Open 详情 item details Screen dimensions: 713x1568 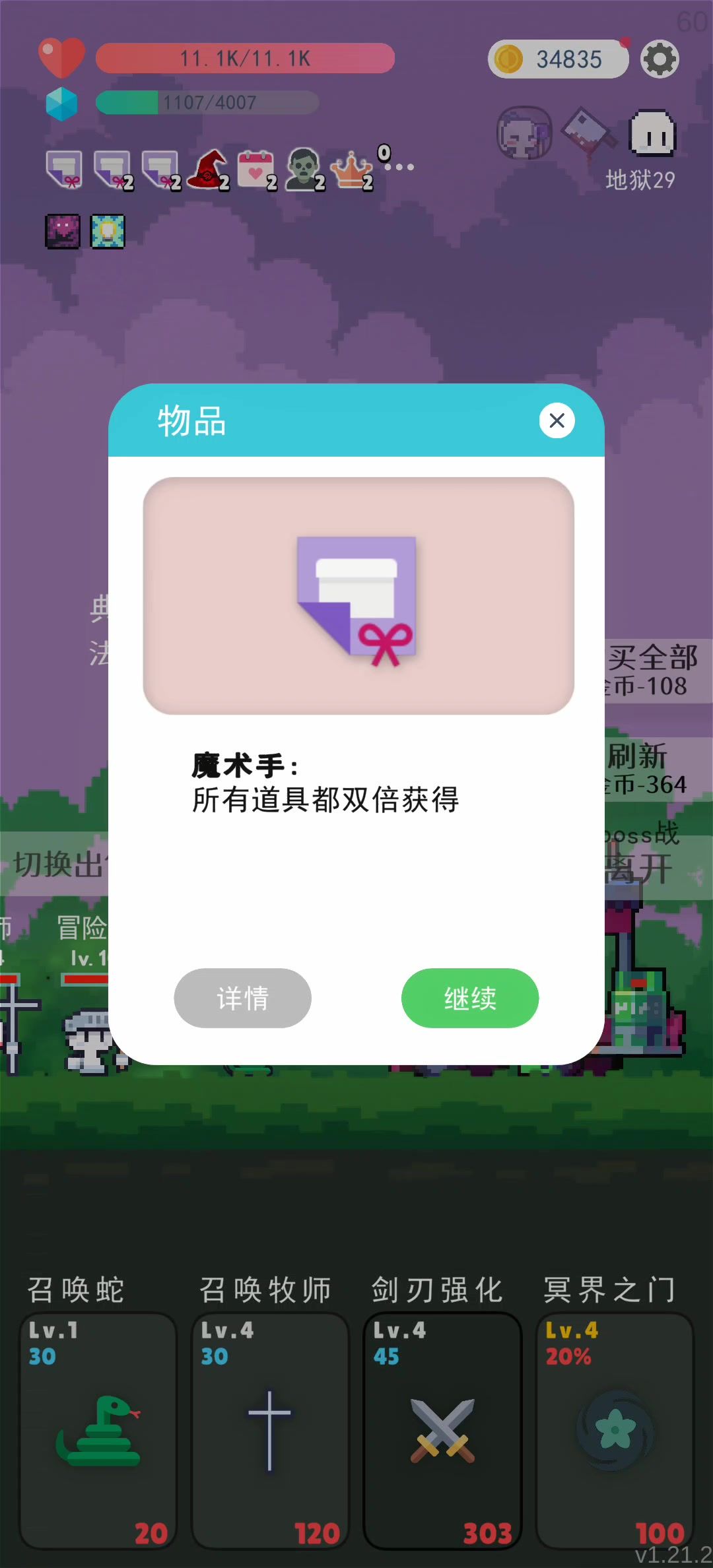(x=242, y=997)
